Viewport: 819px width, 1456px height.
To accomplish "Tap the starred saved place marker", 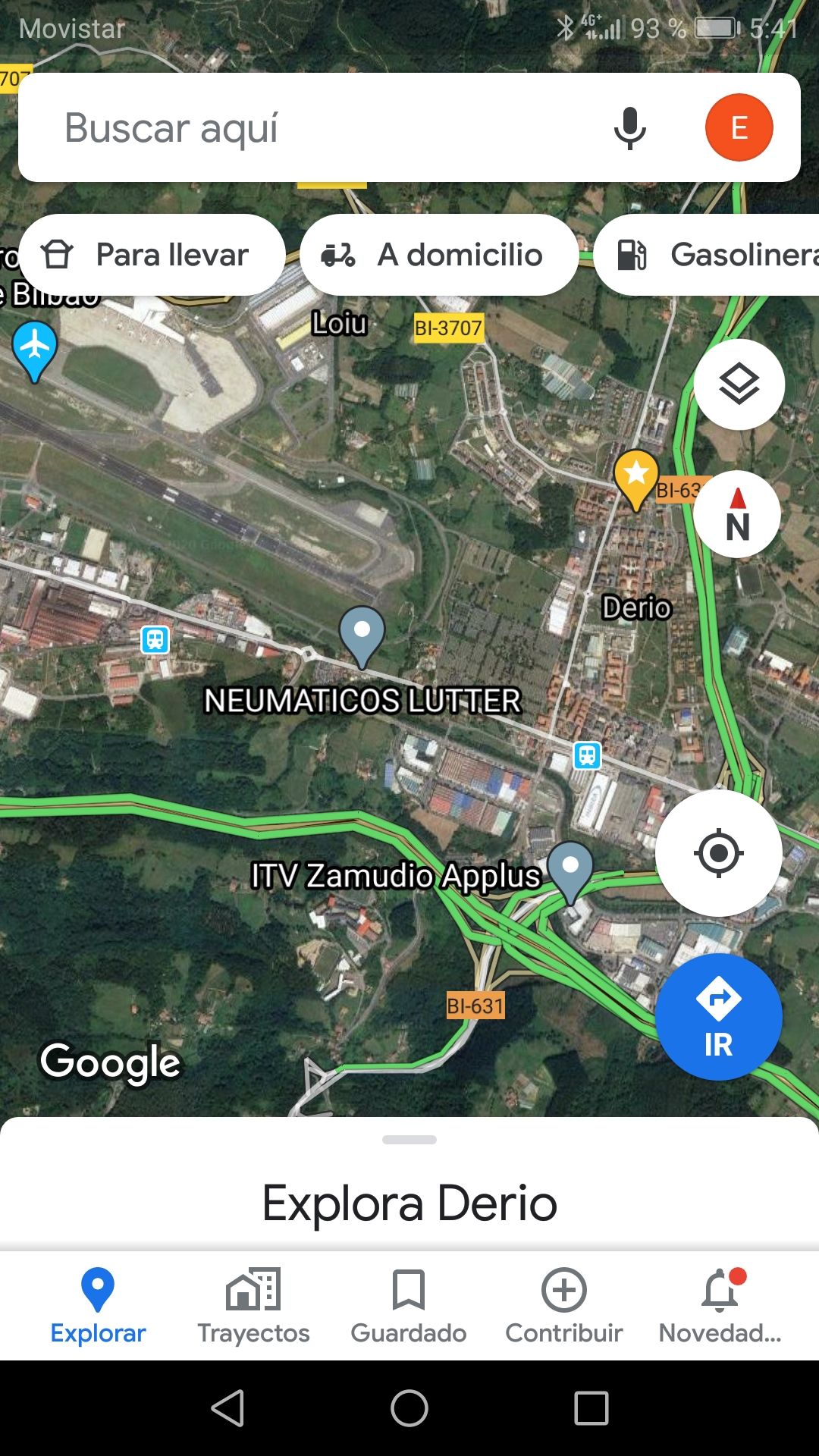I will (x=635, y=478).
